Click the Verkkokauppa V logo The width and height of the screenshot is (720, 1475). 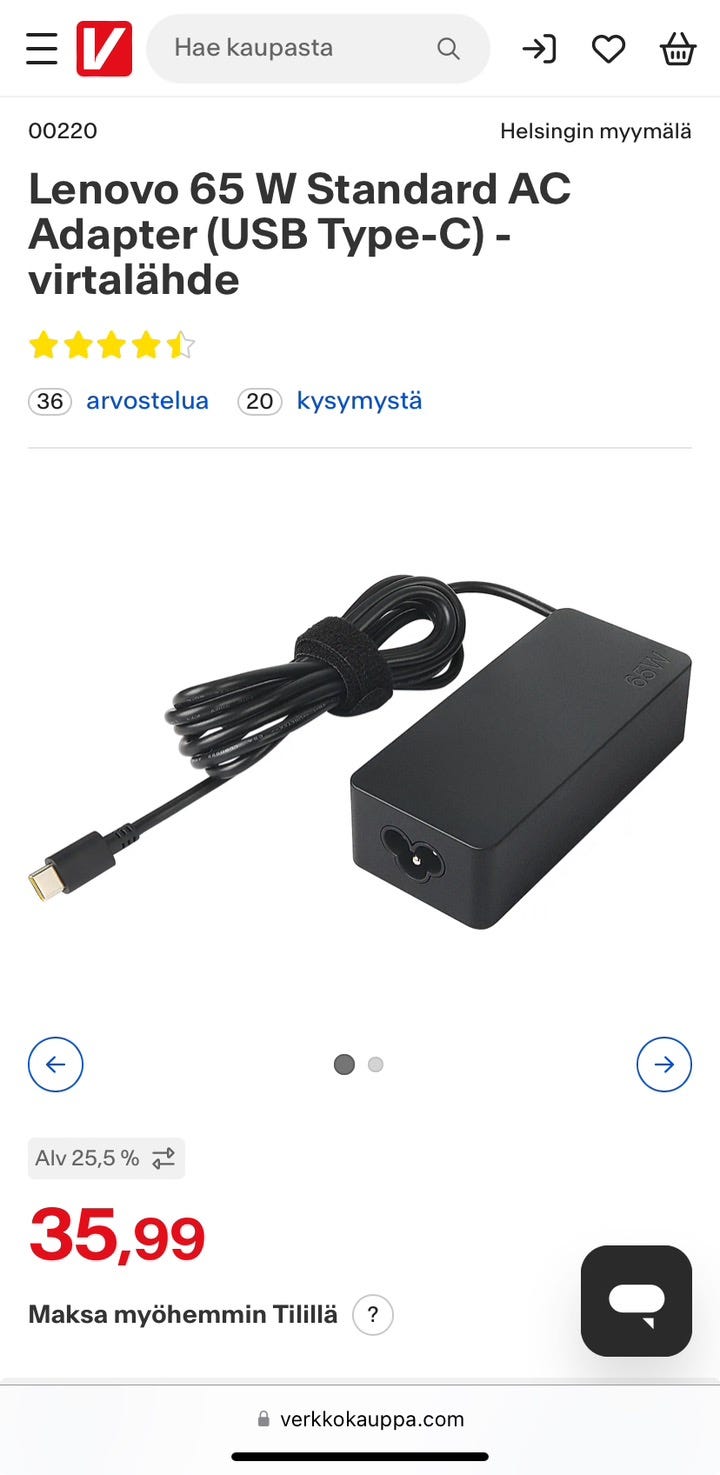pyautogui.click(x=103, y=47)
